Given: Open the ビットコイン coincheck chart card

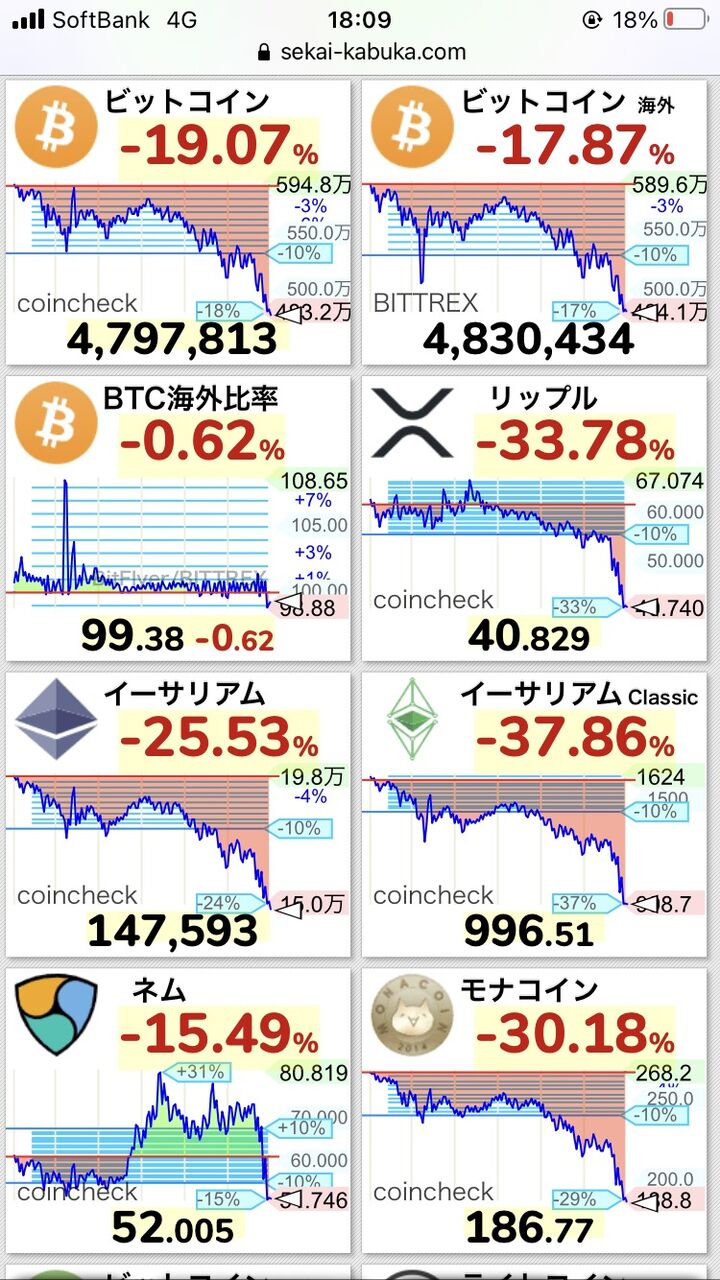Looking at the screenshot, I should pyautogui.click(x=179, y=222).
